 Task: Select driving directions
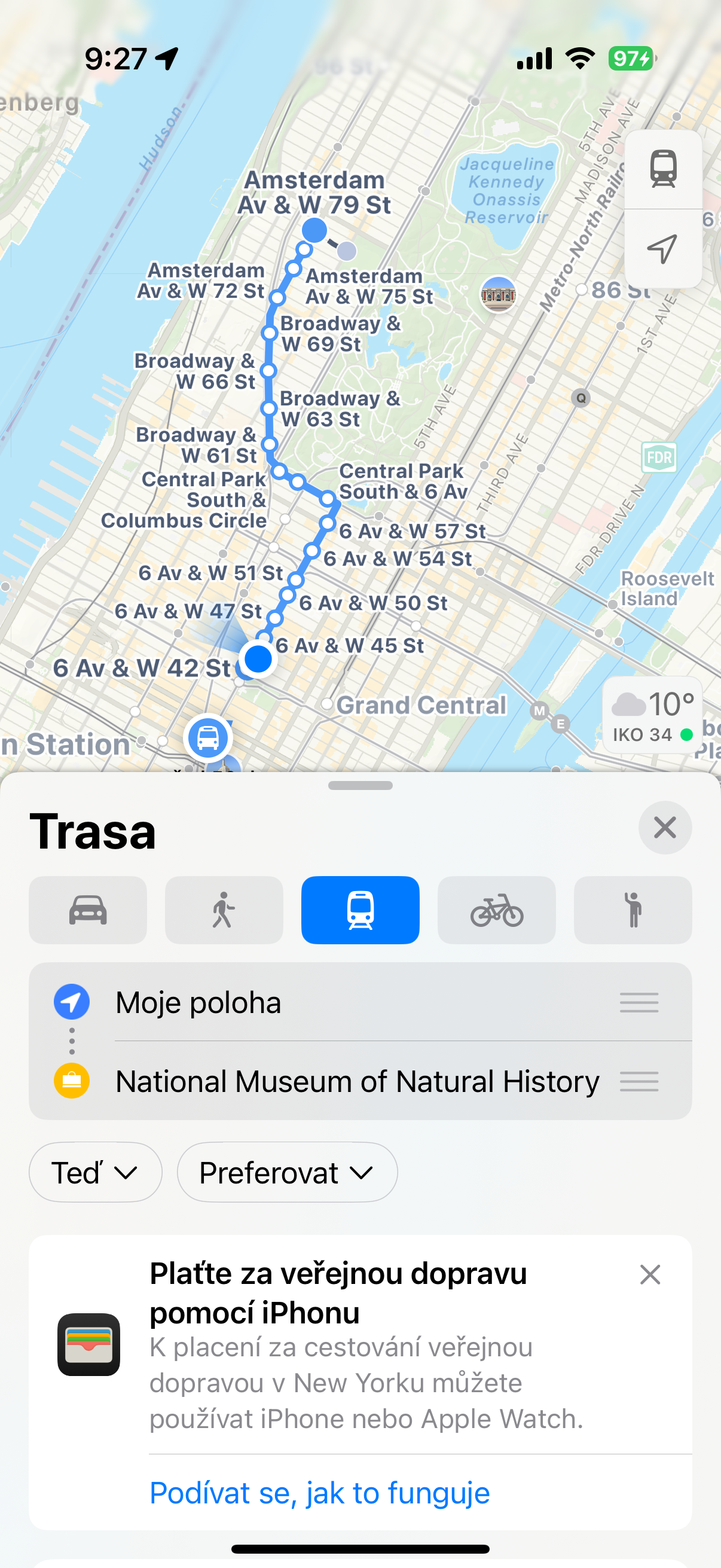(x=88, y=910)
